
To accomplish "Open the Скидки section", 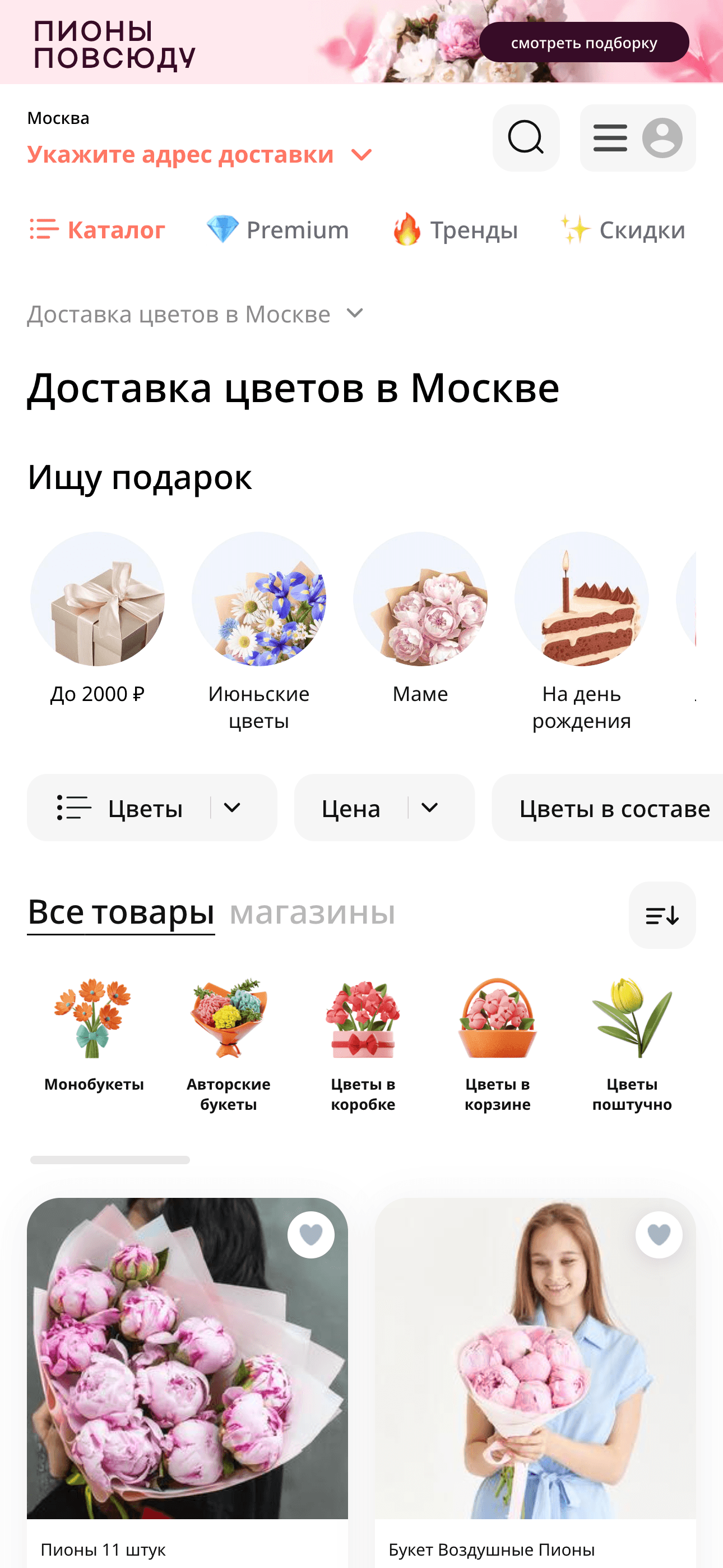I will (x=623, y=230).
